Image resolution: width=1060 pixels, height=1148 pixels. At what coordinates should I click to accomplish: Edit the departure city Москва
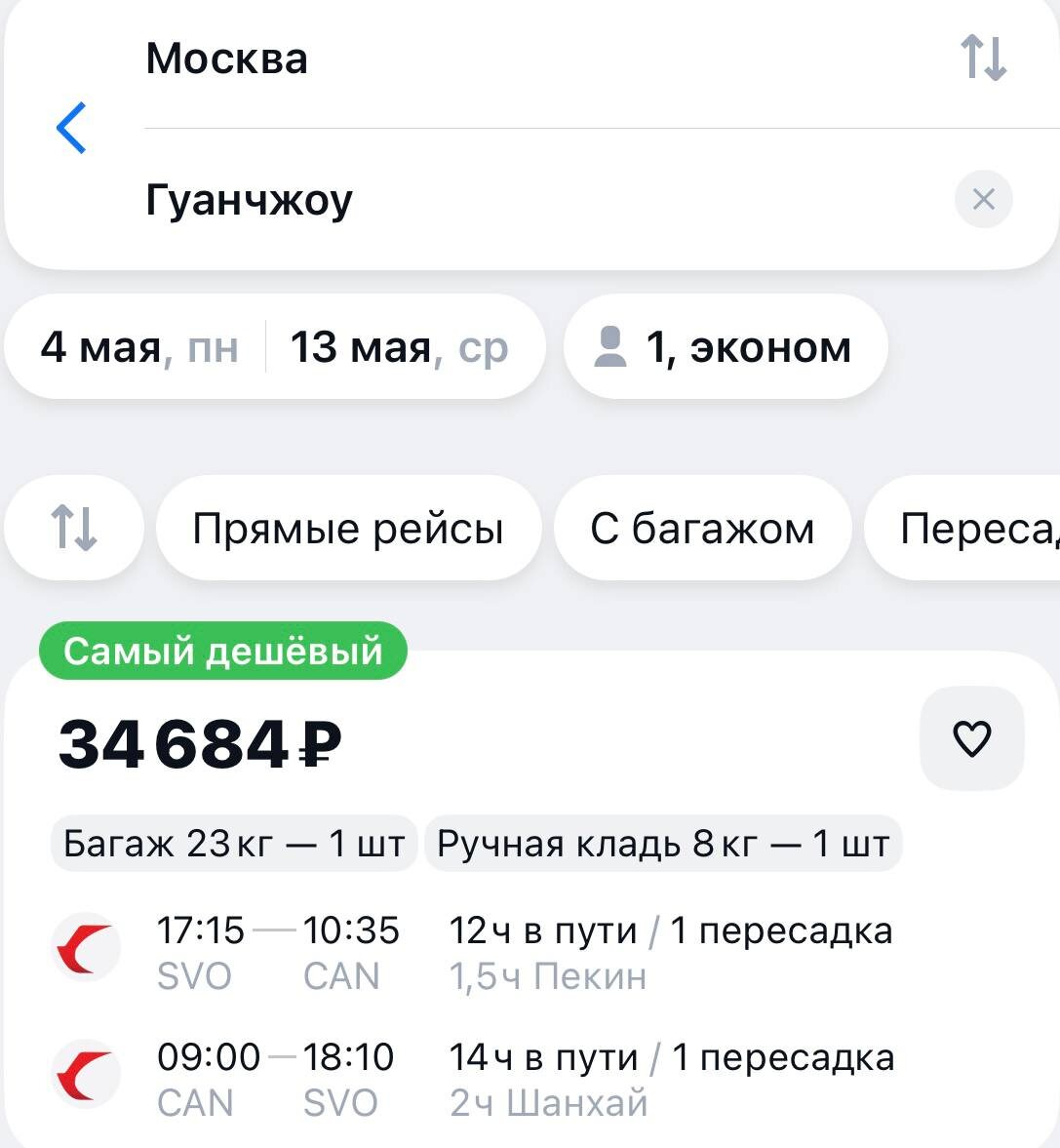pos(227,59)
